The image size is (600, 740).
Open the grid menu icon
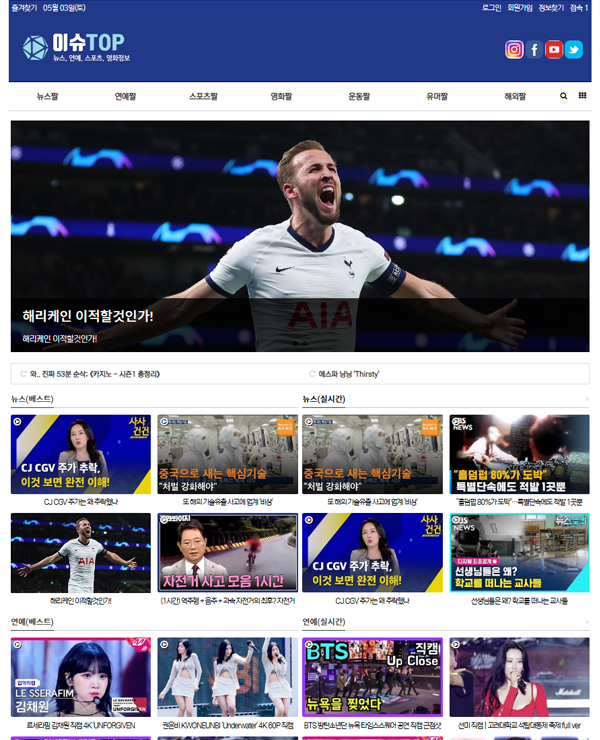click(x=582, y=96)
